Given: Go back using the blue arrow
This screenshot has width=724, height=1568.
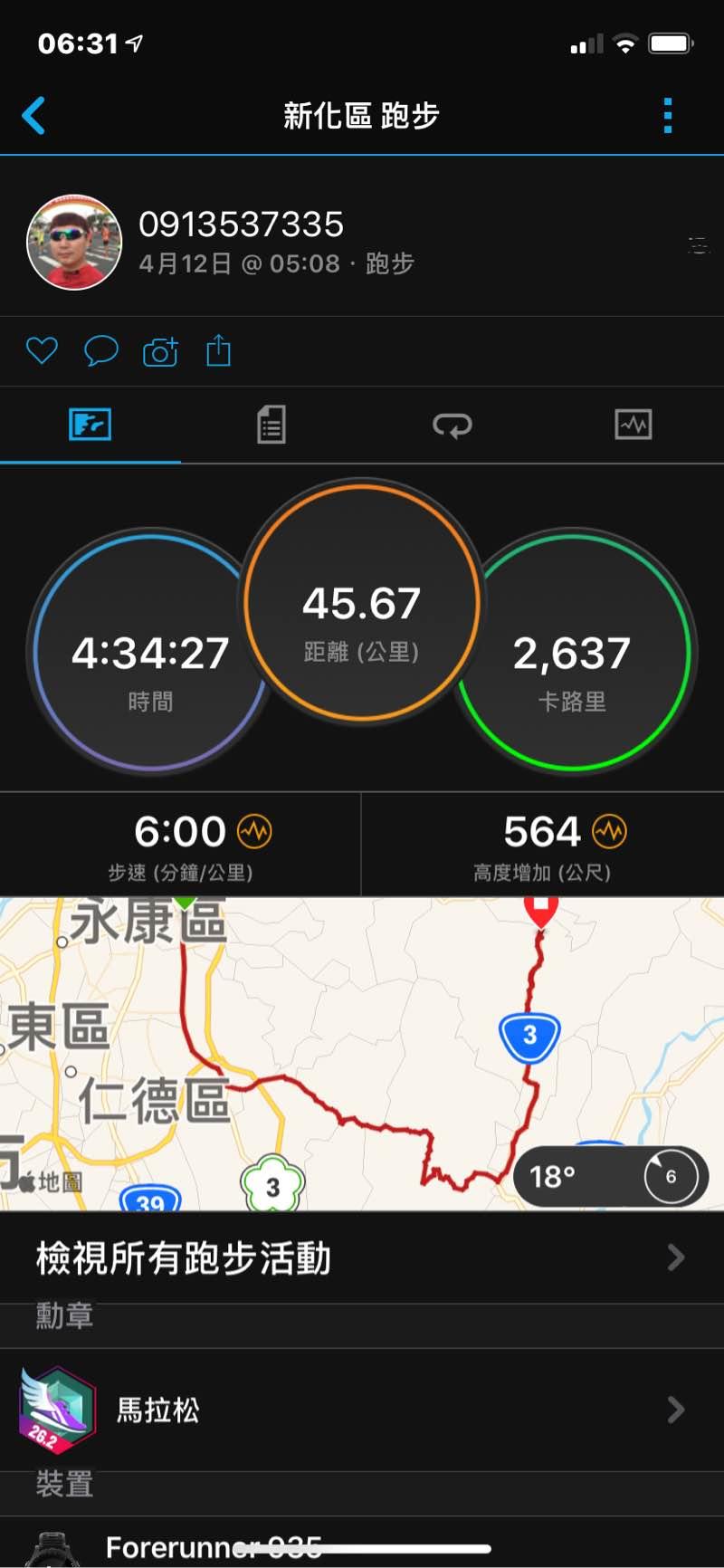Looking at the screenshot, I should [34, 116].
